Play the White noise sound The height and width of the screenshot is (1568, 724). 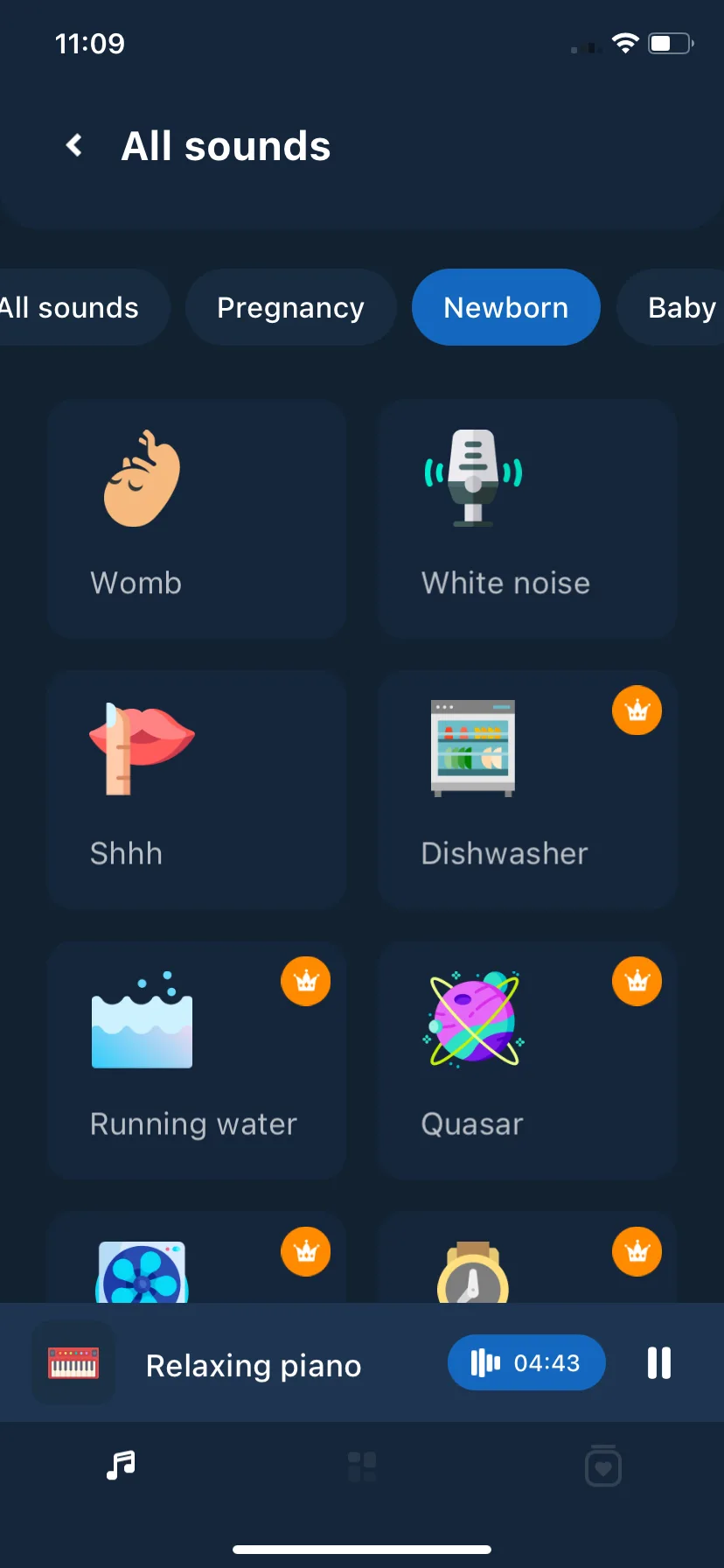tap(527, 519)
